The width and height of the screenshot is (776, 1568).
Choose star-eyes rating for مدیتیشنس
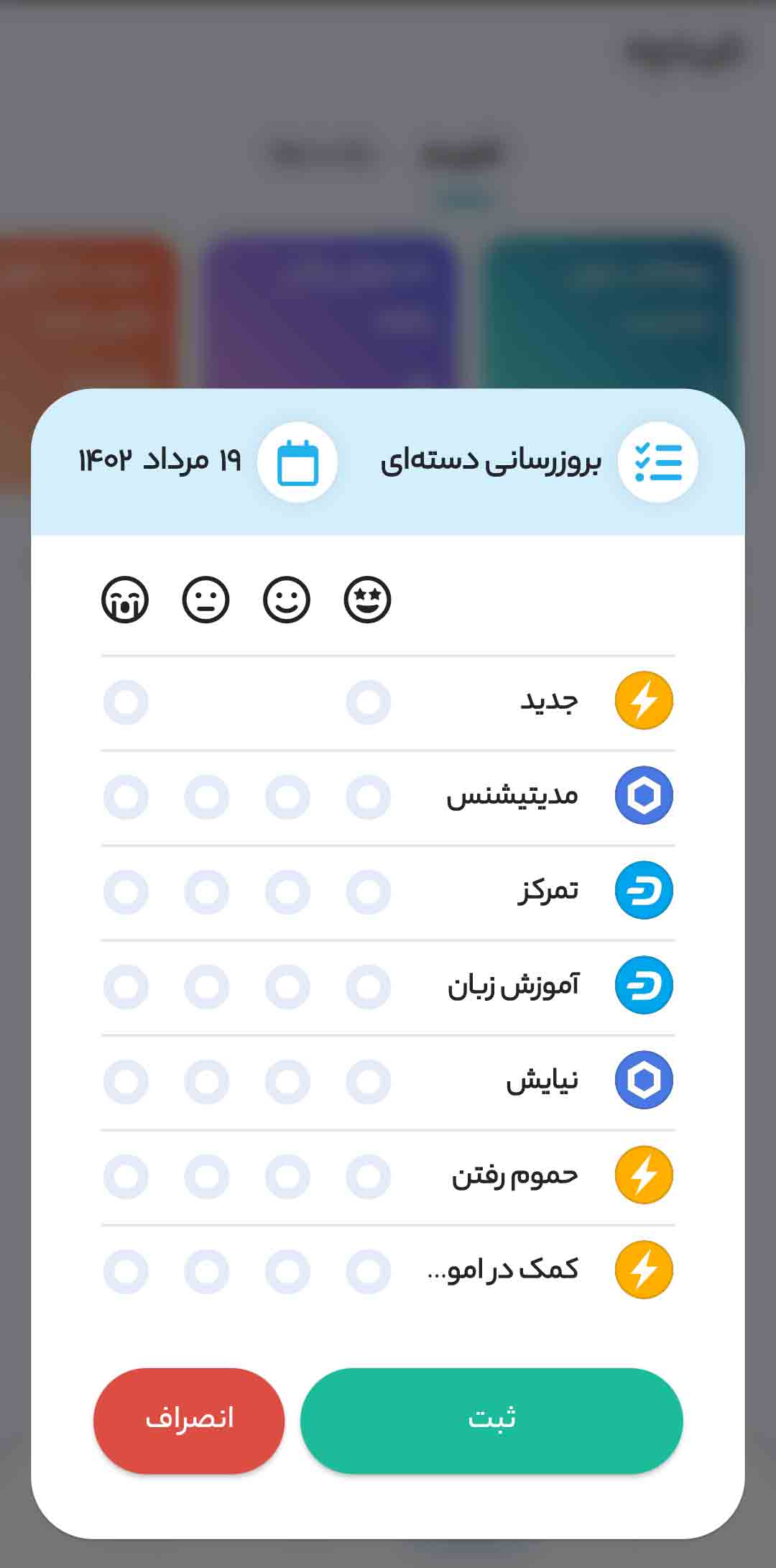(368, 797)
